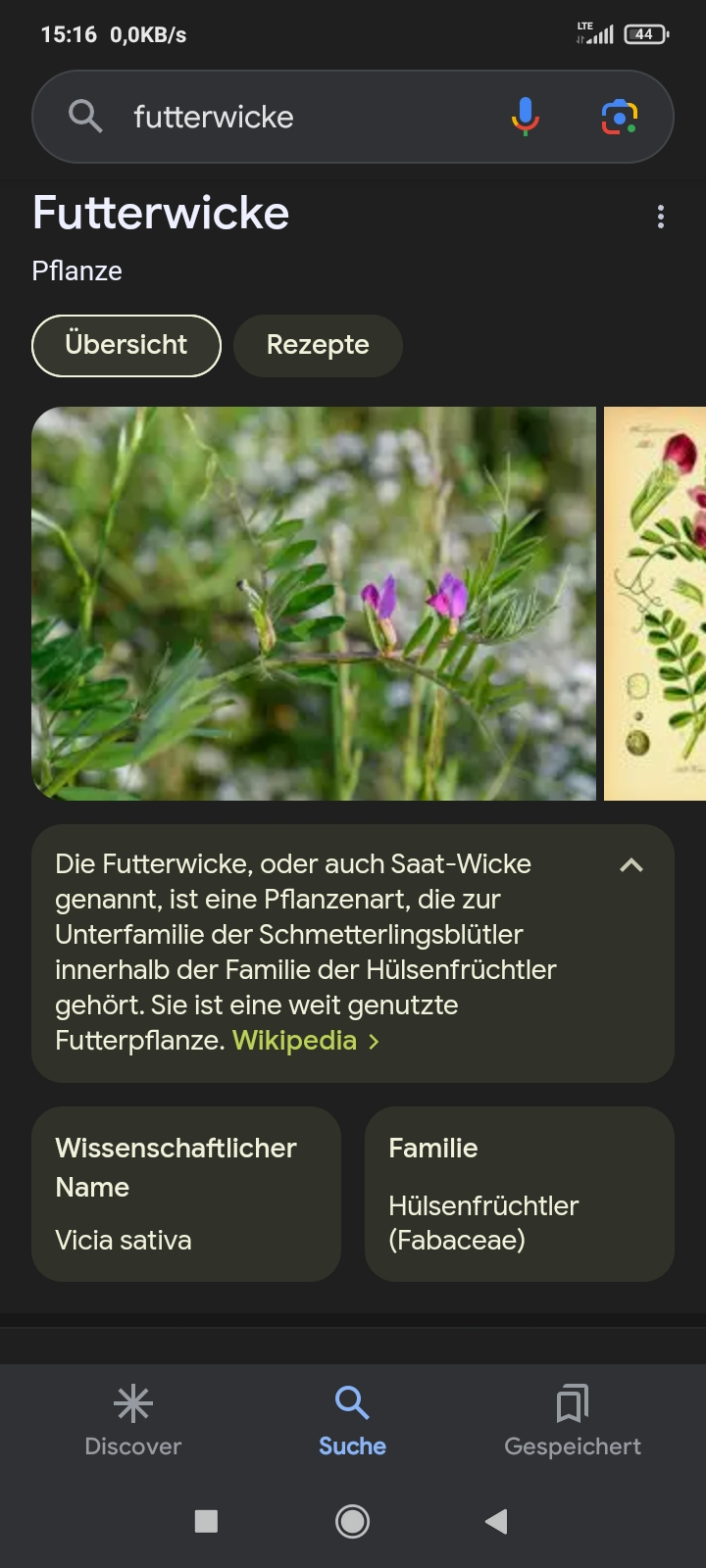Switch to the Discover tab
Viewport: 706px width, 1568px height.
(133, 1421)
